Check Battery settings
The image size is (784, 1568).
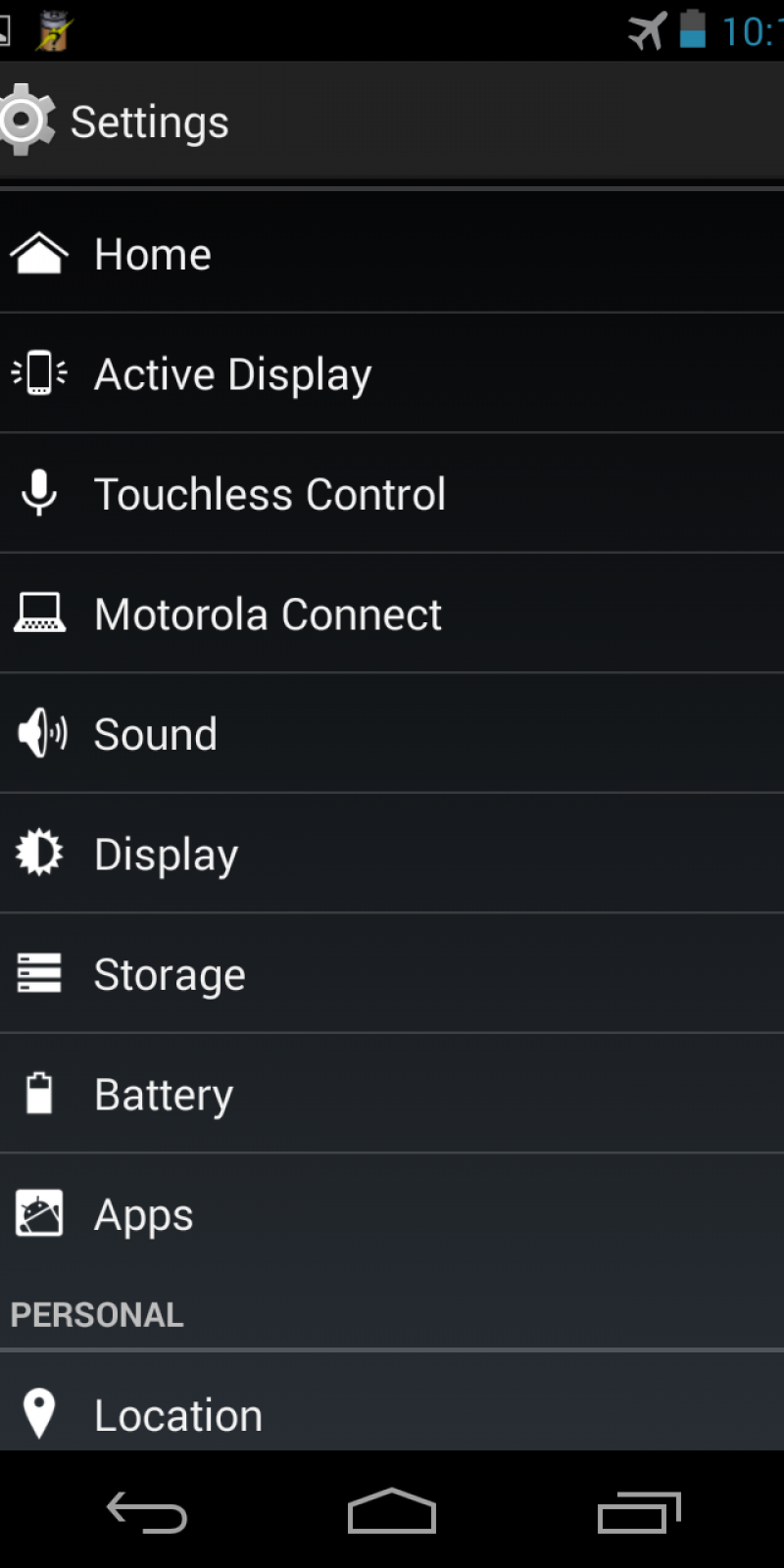coord(392,1095)
